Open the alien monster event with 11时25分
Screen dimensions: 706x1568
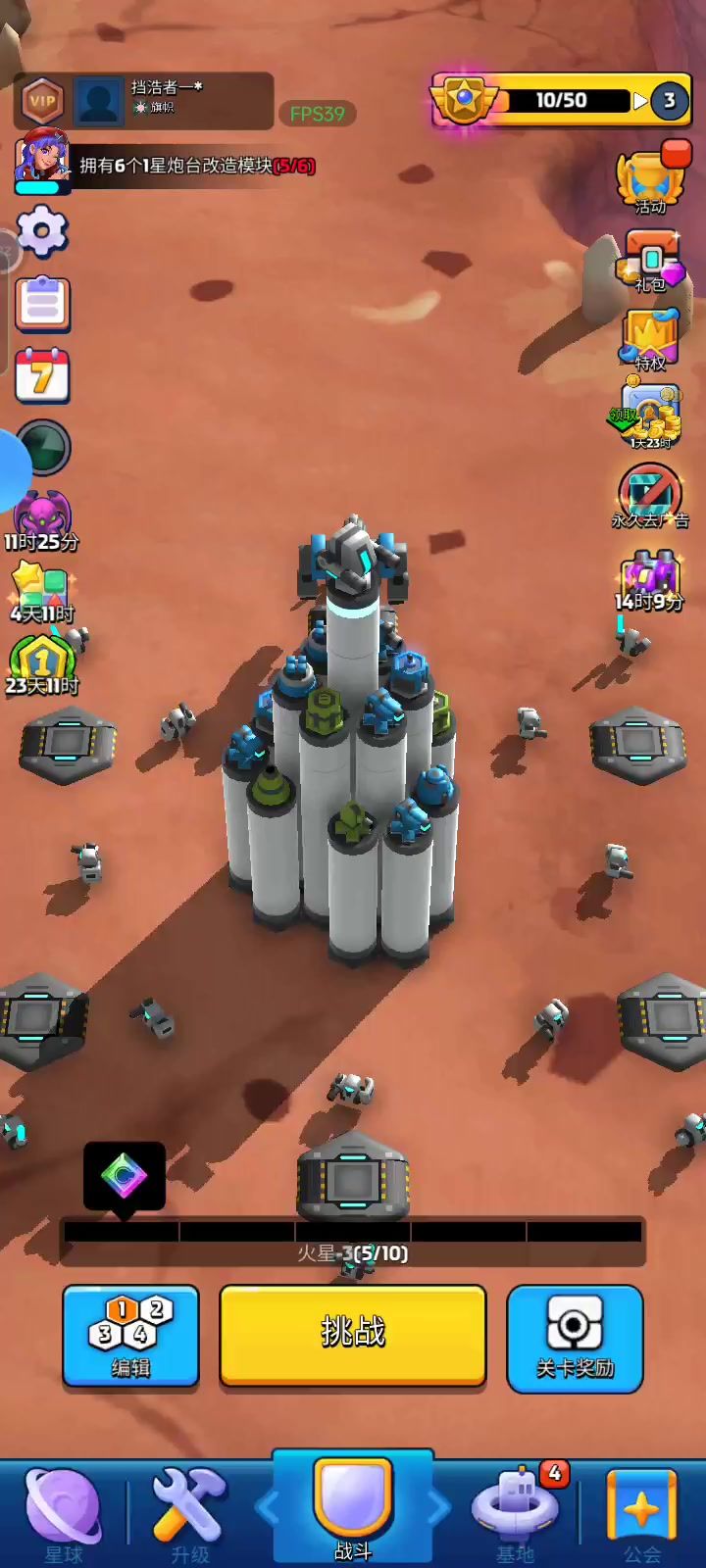42,520
